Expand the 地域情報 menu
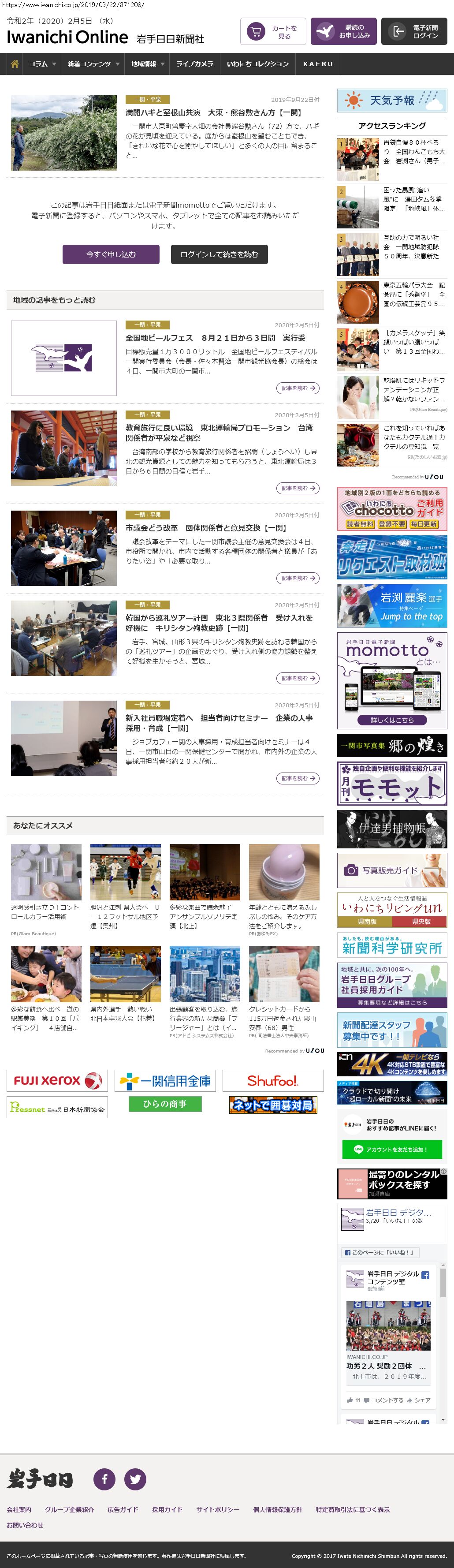Screen dimensions: 454x1568 pyautogui.click(x=147, y=64)
